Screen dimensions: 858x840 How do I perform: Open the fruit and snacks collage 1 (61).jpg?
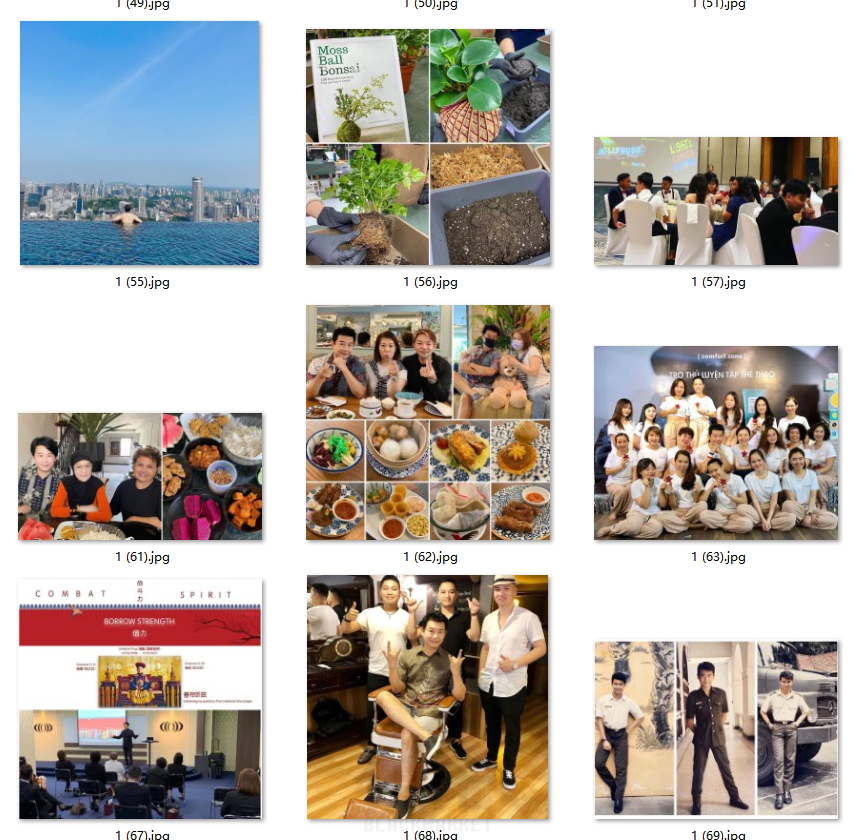coord(140,477)
